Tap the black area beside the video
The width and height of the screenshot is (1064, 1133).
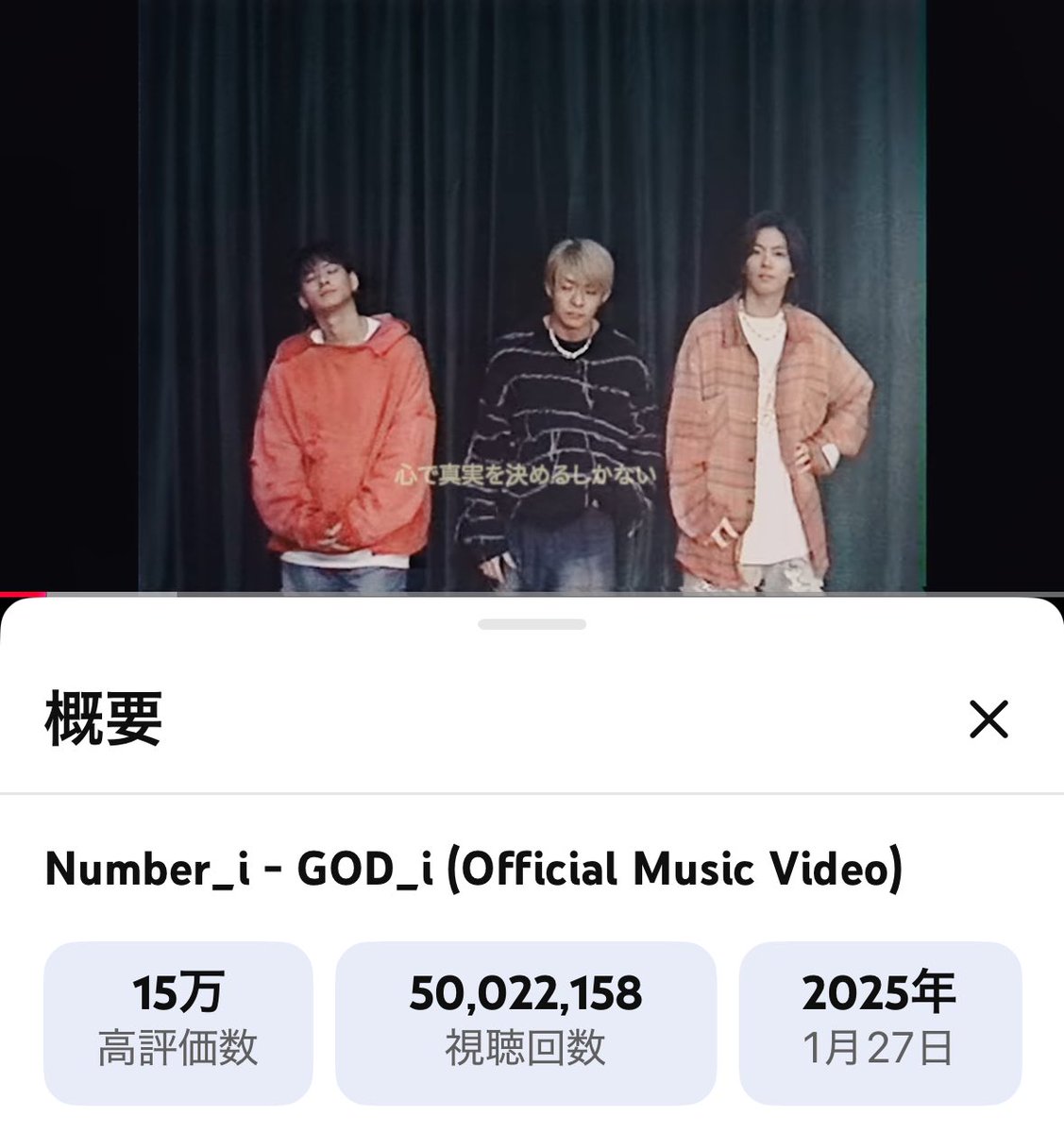click(66, 283)
